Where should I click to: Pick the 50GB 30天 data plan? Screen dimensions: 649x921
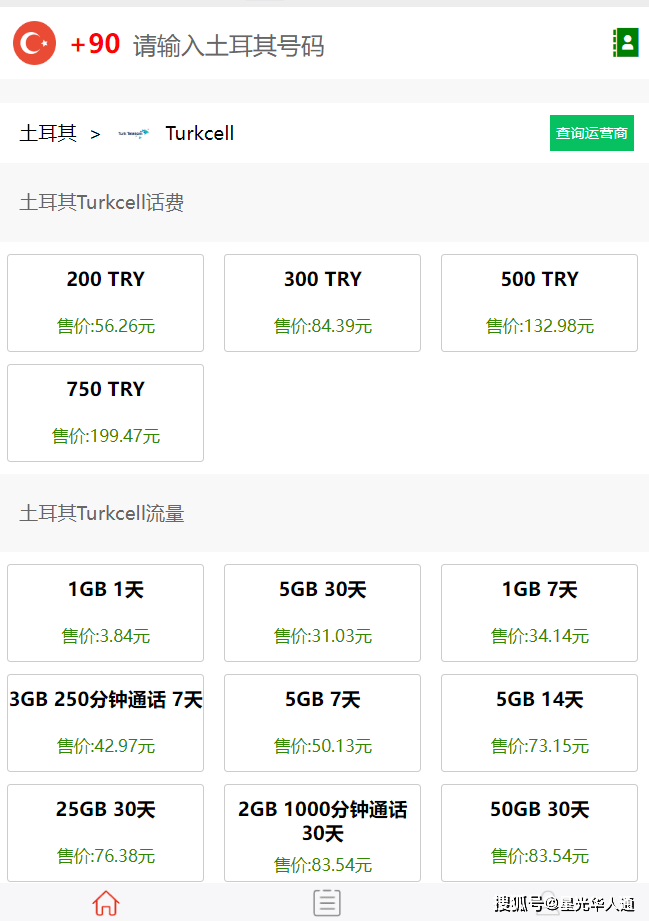click(x=539, y=832)
